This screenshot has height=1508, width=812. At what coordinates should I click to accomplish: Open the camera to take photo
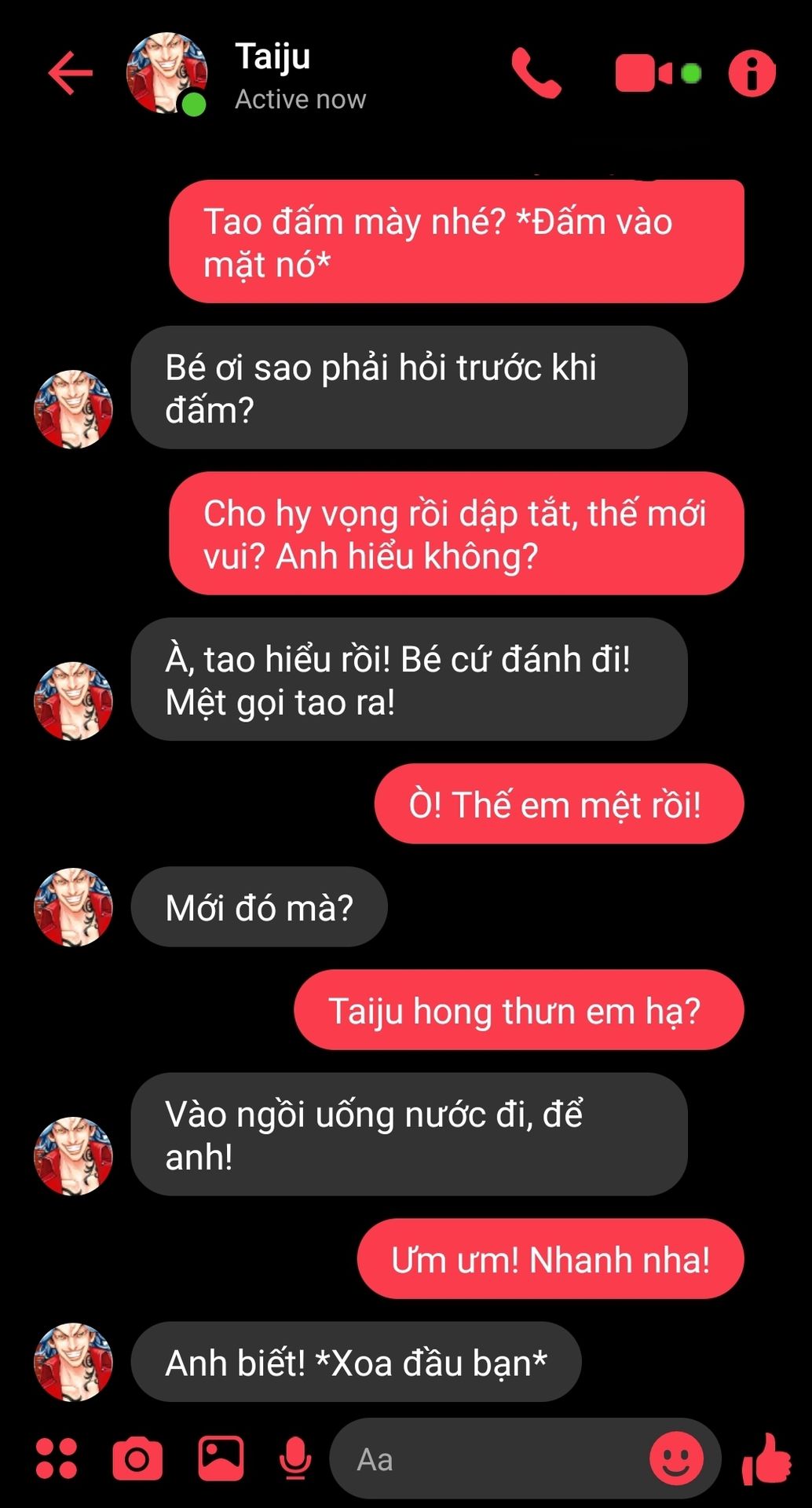tap(137, 1459)
